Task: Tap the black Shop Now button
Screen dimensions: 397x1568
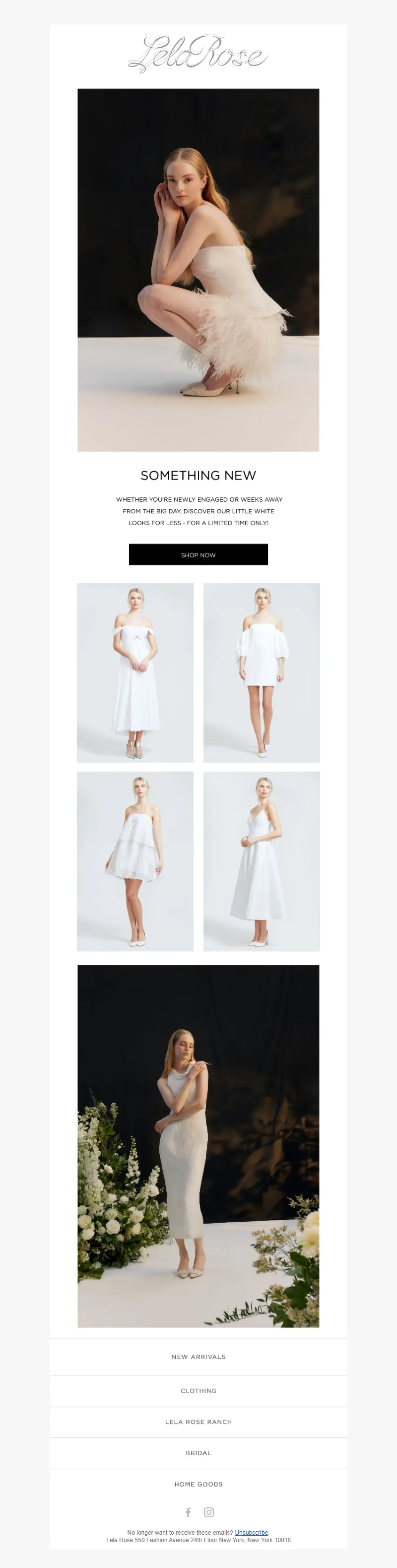Action: [x=198, y=554]
